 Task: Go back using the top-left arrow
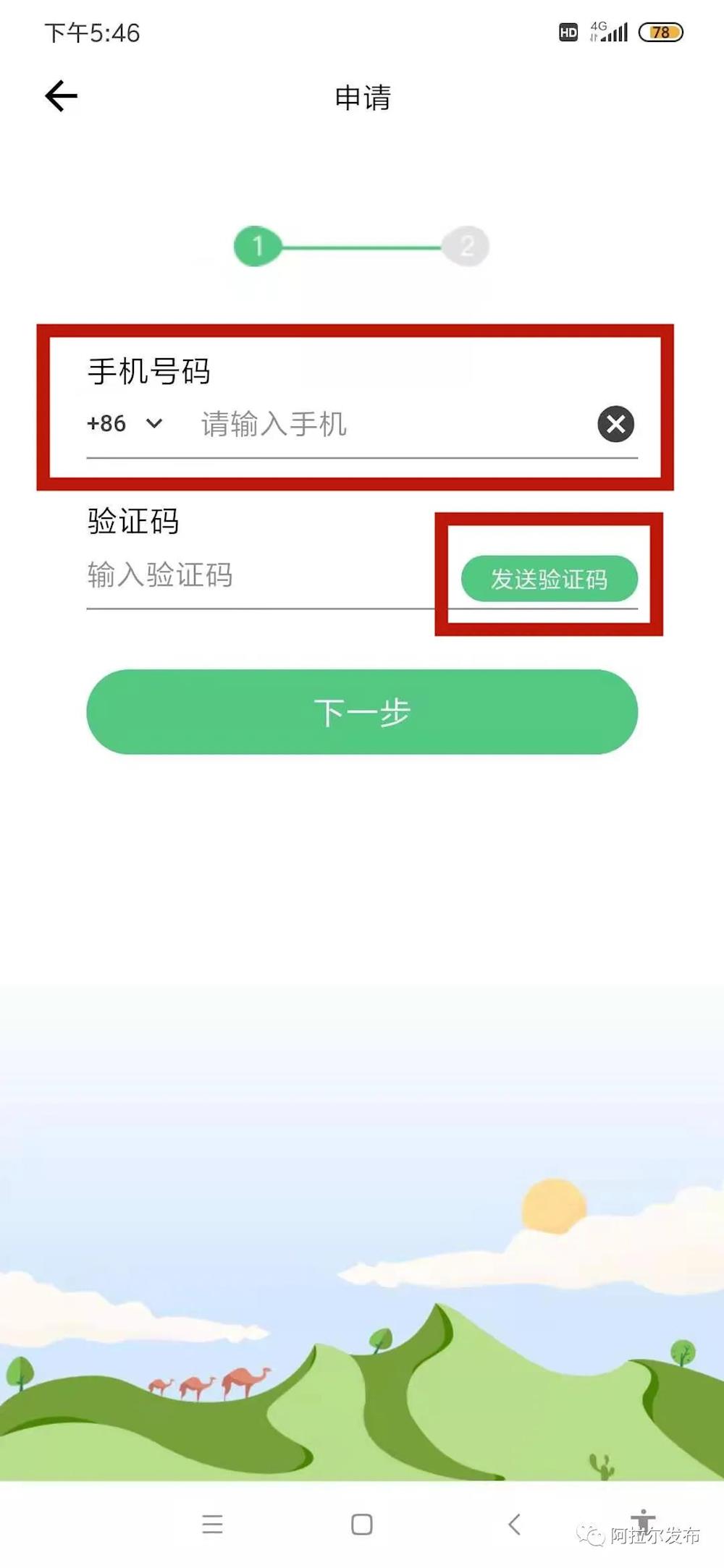click(62, 96)
